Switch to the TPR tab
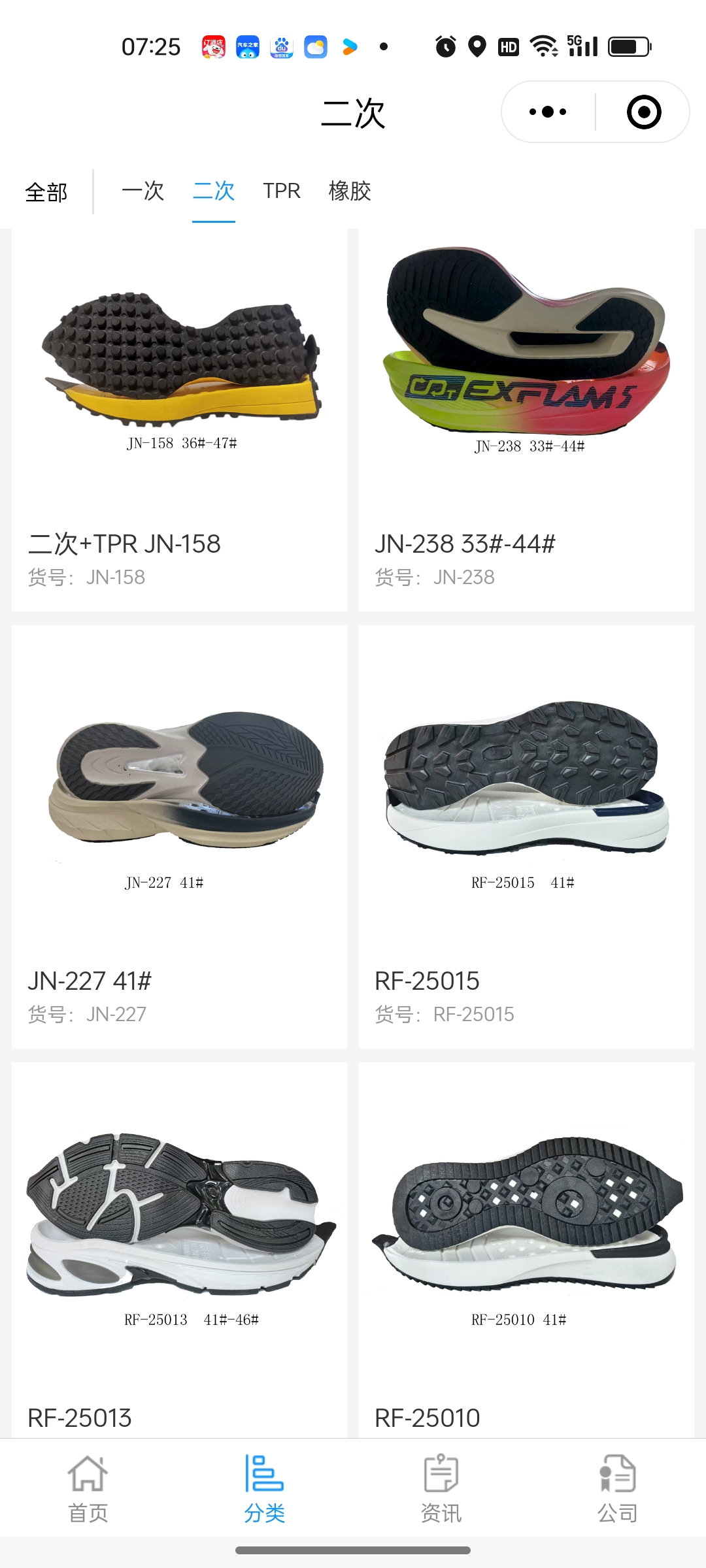706x1568 pixels. (282, 191)
